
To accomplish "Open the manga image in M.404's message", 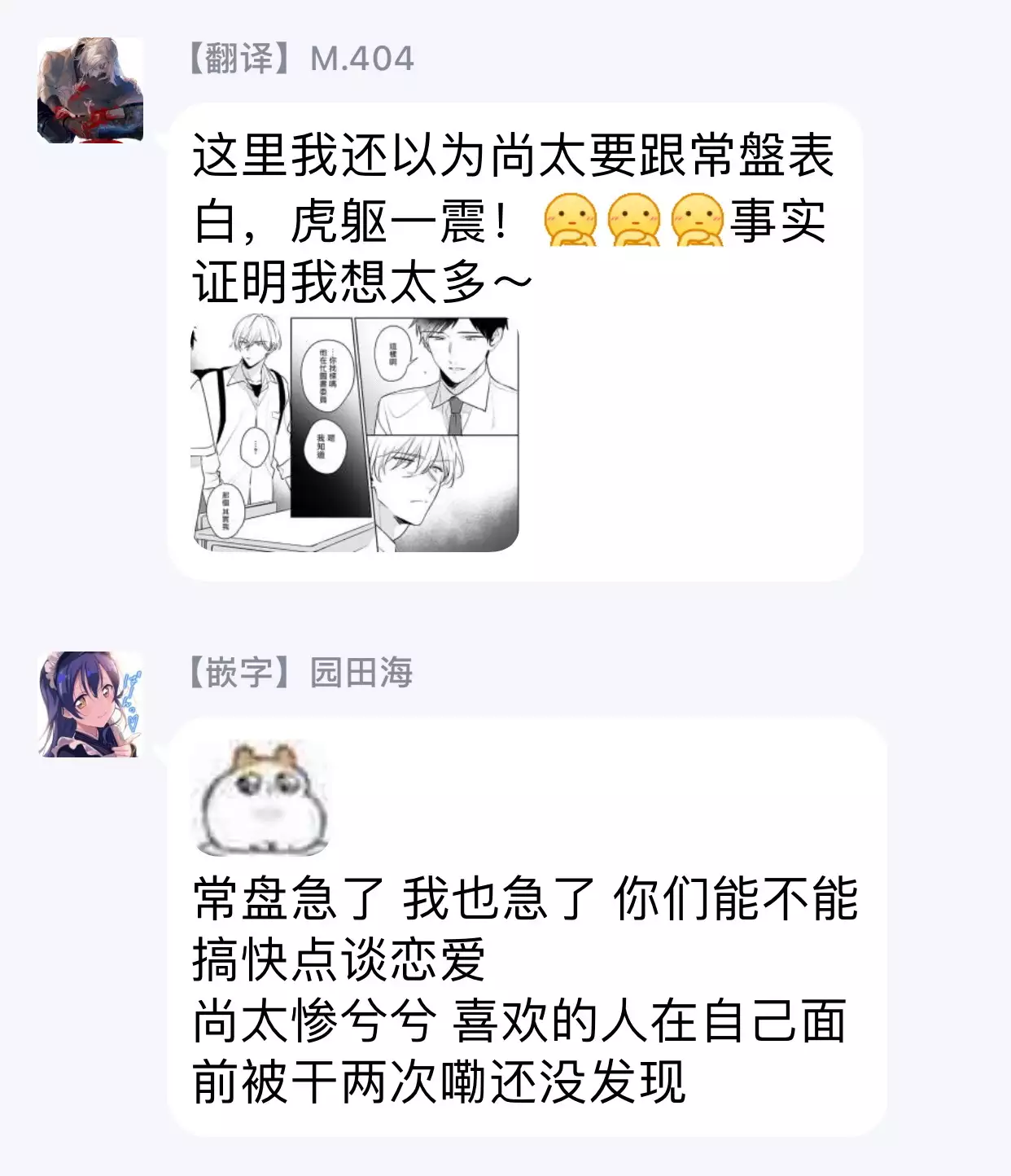I will (355, 434).
